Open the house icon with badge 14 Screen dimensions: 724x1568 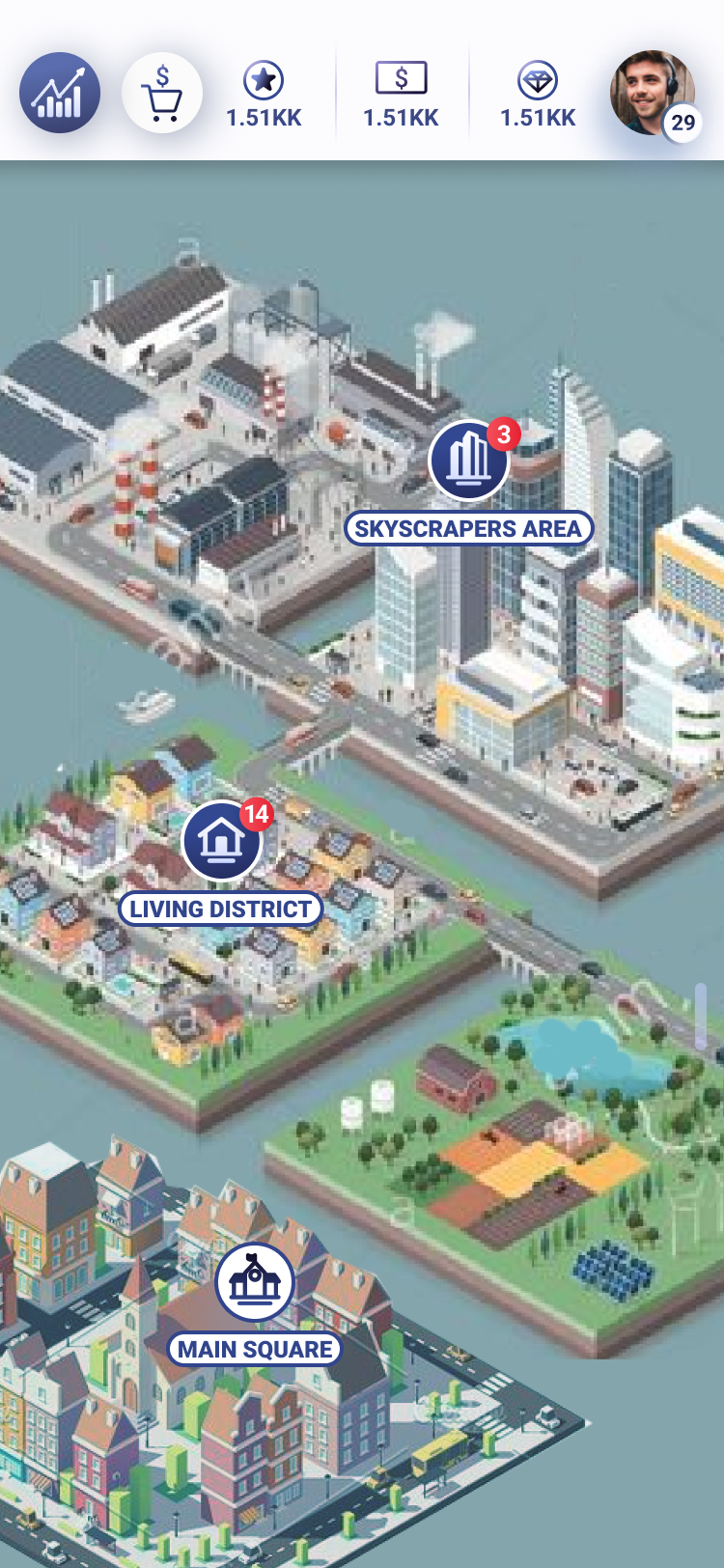222,840
